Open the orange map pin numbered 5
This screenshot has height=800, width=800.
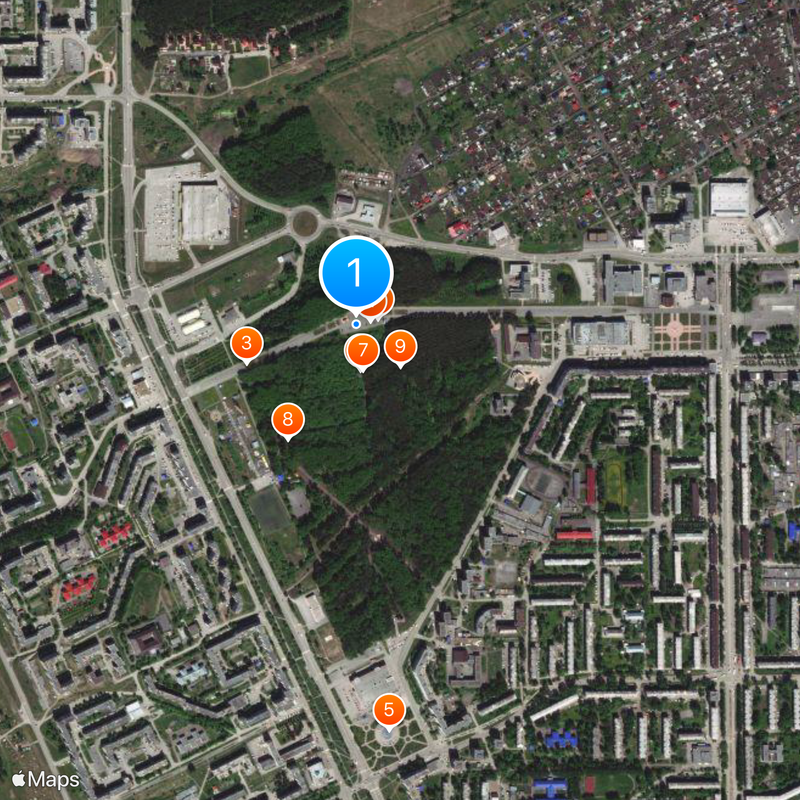[389, 711]
